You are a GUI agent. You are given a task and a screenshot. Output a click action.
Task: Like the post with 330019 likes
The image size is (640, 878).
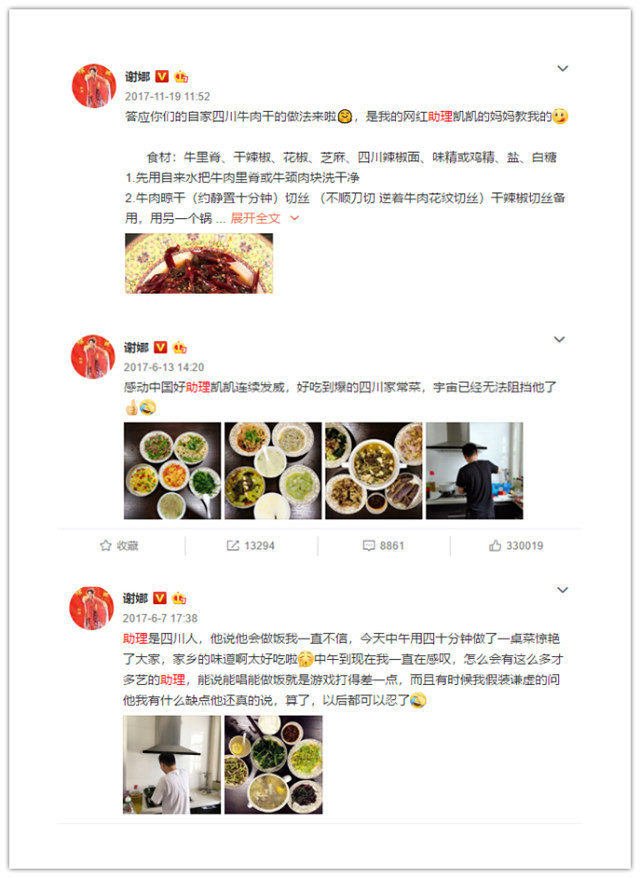[515, 545]
